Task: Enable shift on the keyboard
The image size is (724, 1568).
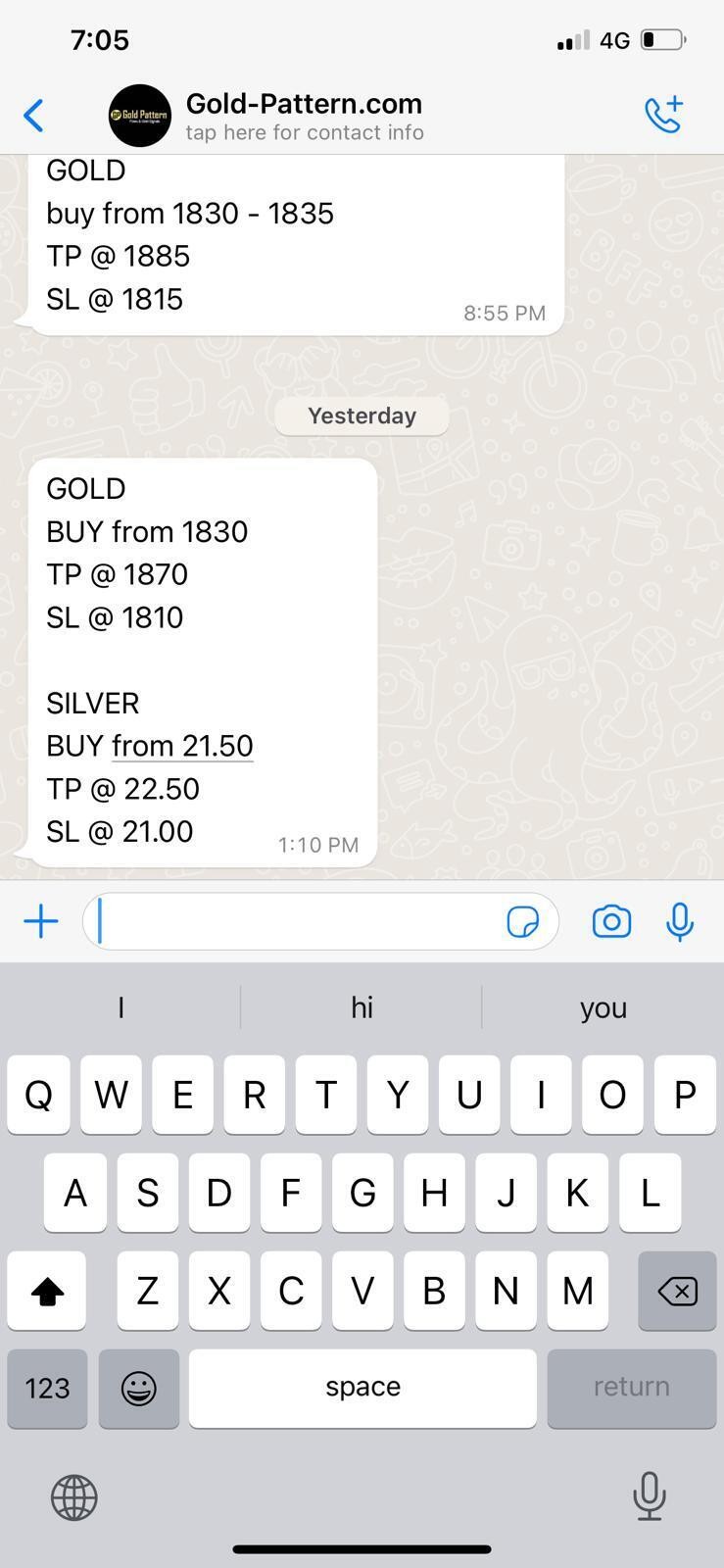Action: click(47, 1291)
